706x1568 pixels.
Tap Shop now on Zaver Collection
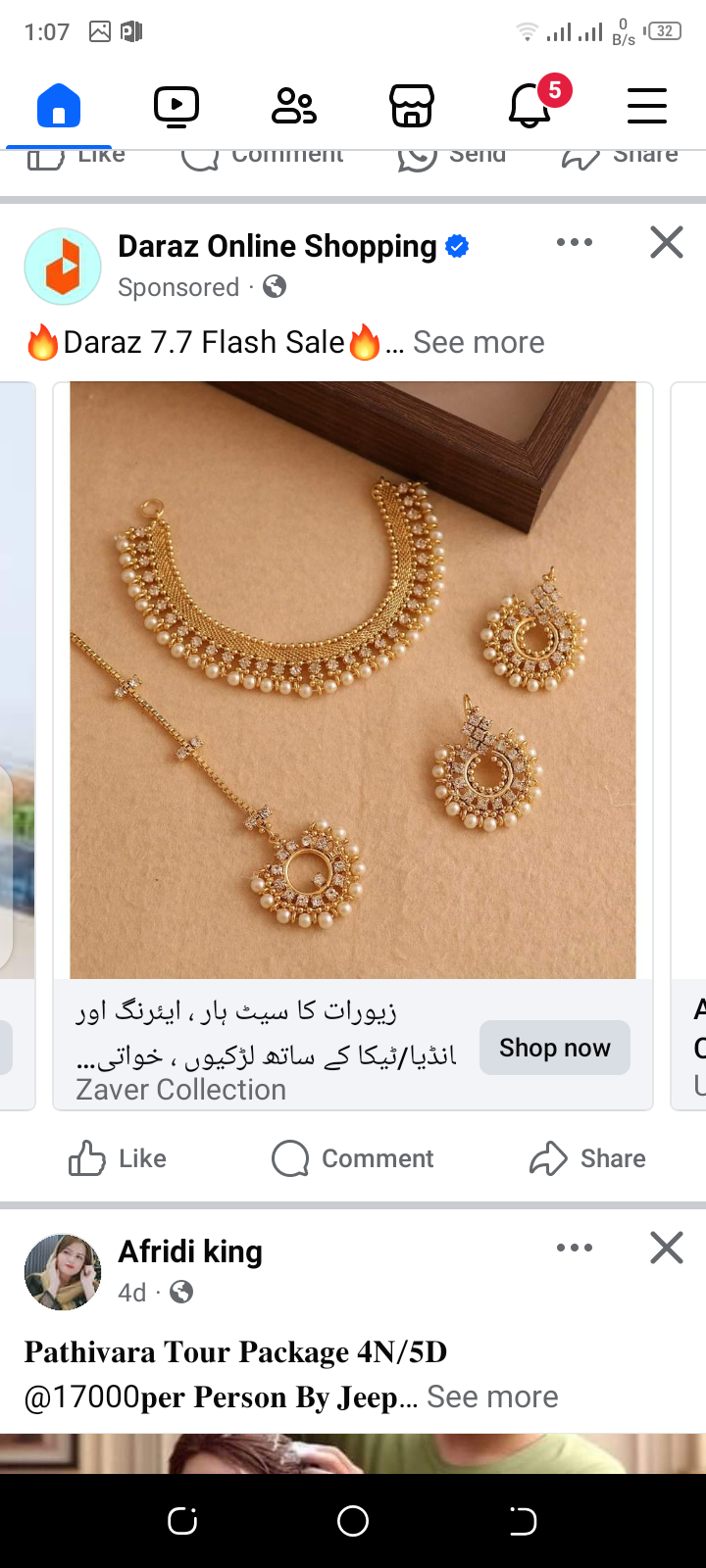[x=554, y=1048]
